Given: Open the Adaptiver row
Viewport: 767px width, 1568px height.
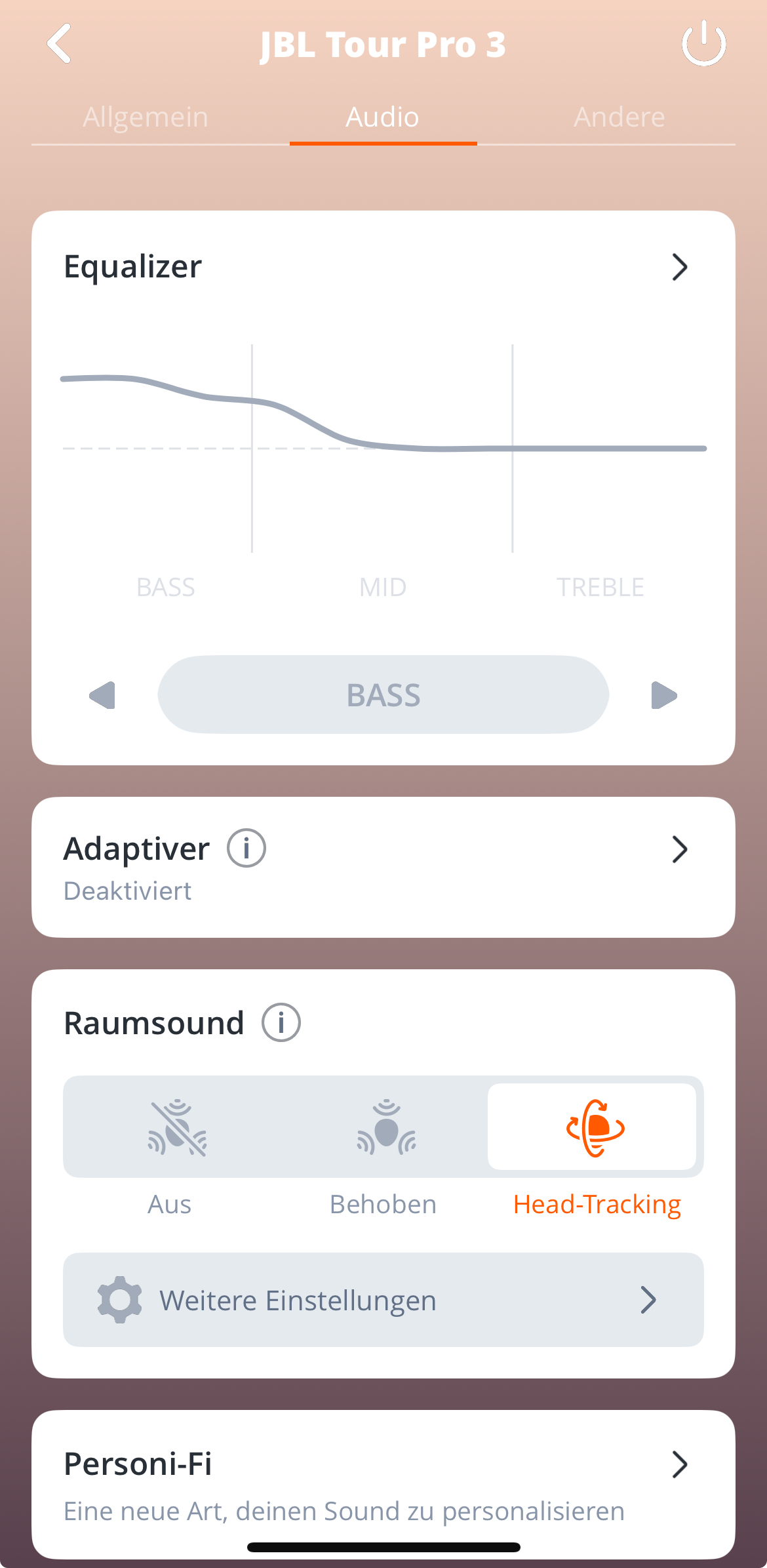Looking at the screenshot, I should tap(383, 867).
